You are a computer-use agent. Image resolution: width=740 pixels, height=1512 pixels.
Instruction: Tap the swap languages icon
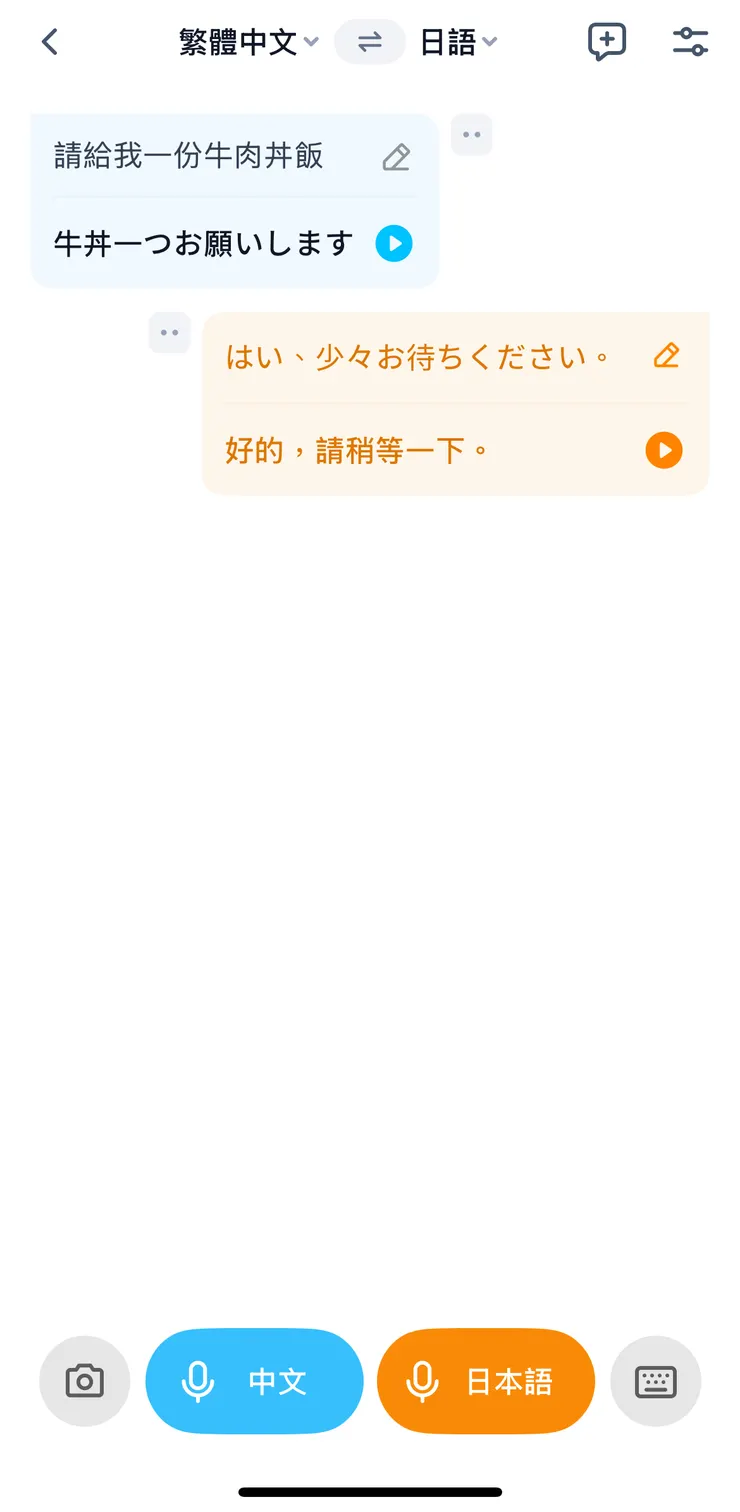click(369, 42)
